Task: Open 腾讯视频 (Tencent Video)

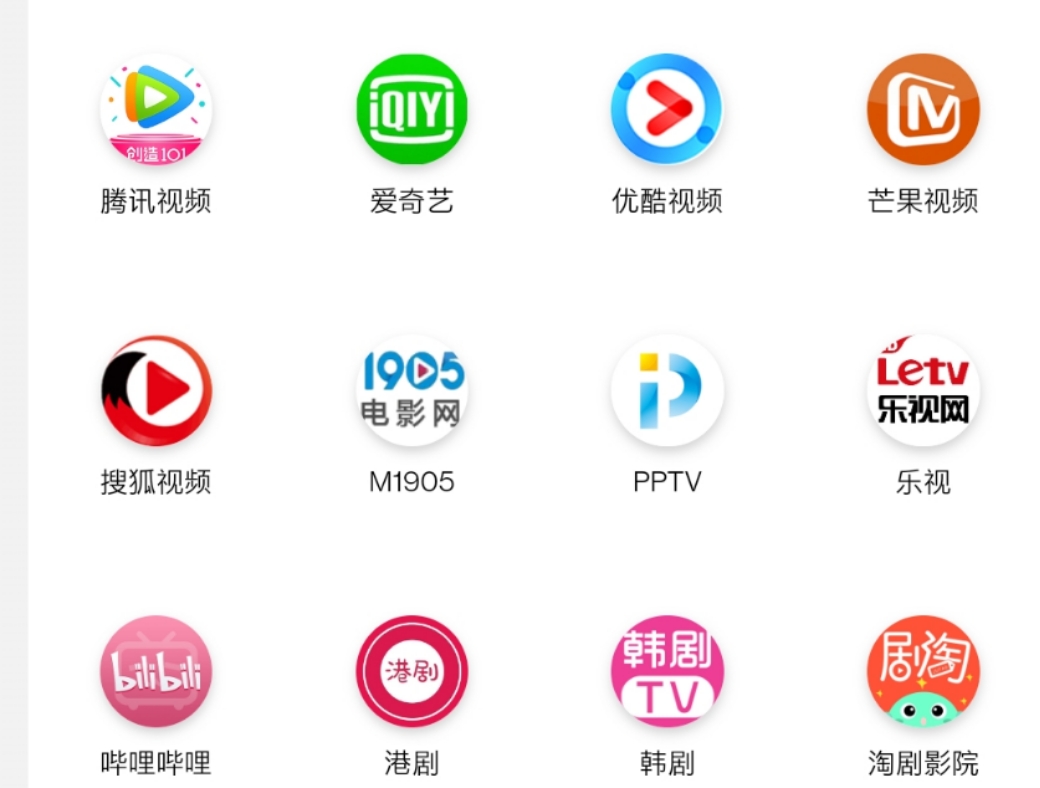Action: point(156,110)
